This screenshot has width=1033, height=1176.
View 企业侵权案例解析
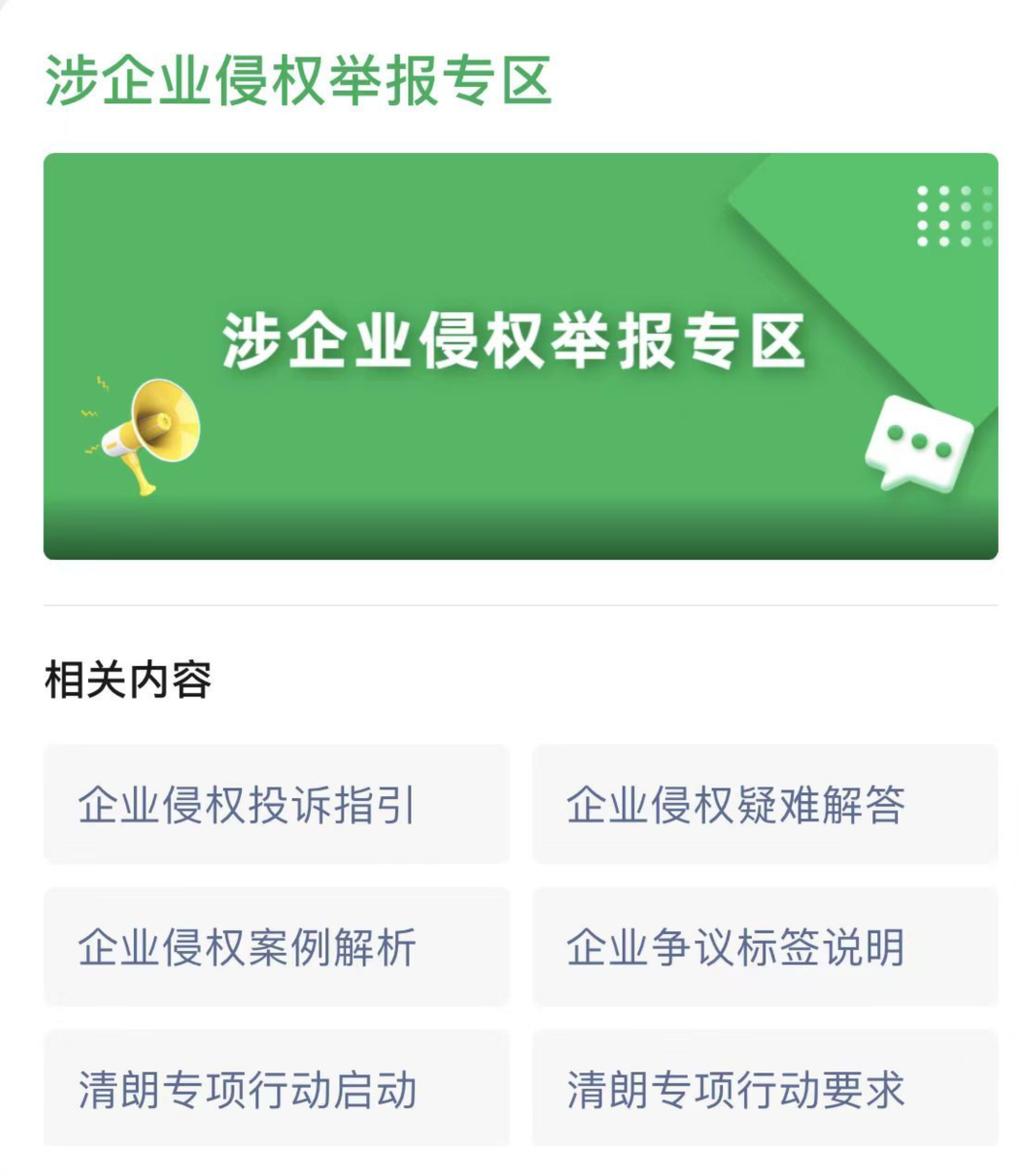(276, 947)
